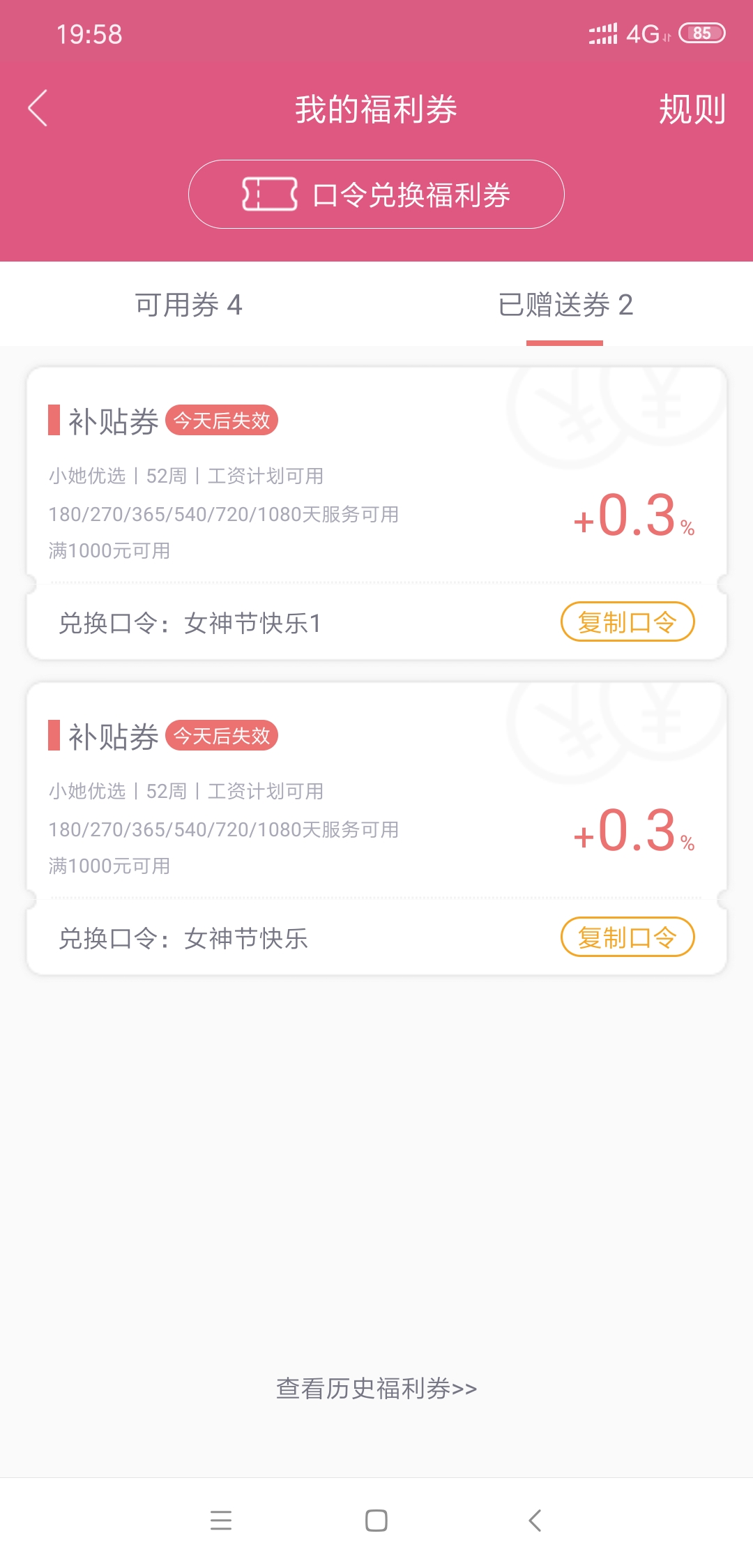The width and height of the screenshot is (753, 1568).
Task: Open recent apps from navigation bar
Action: pyautogui.click(x=221, y=1521)
